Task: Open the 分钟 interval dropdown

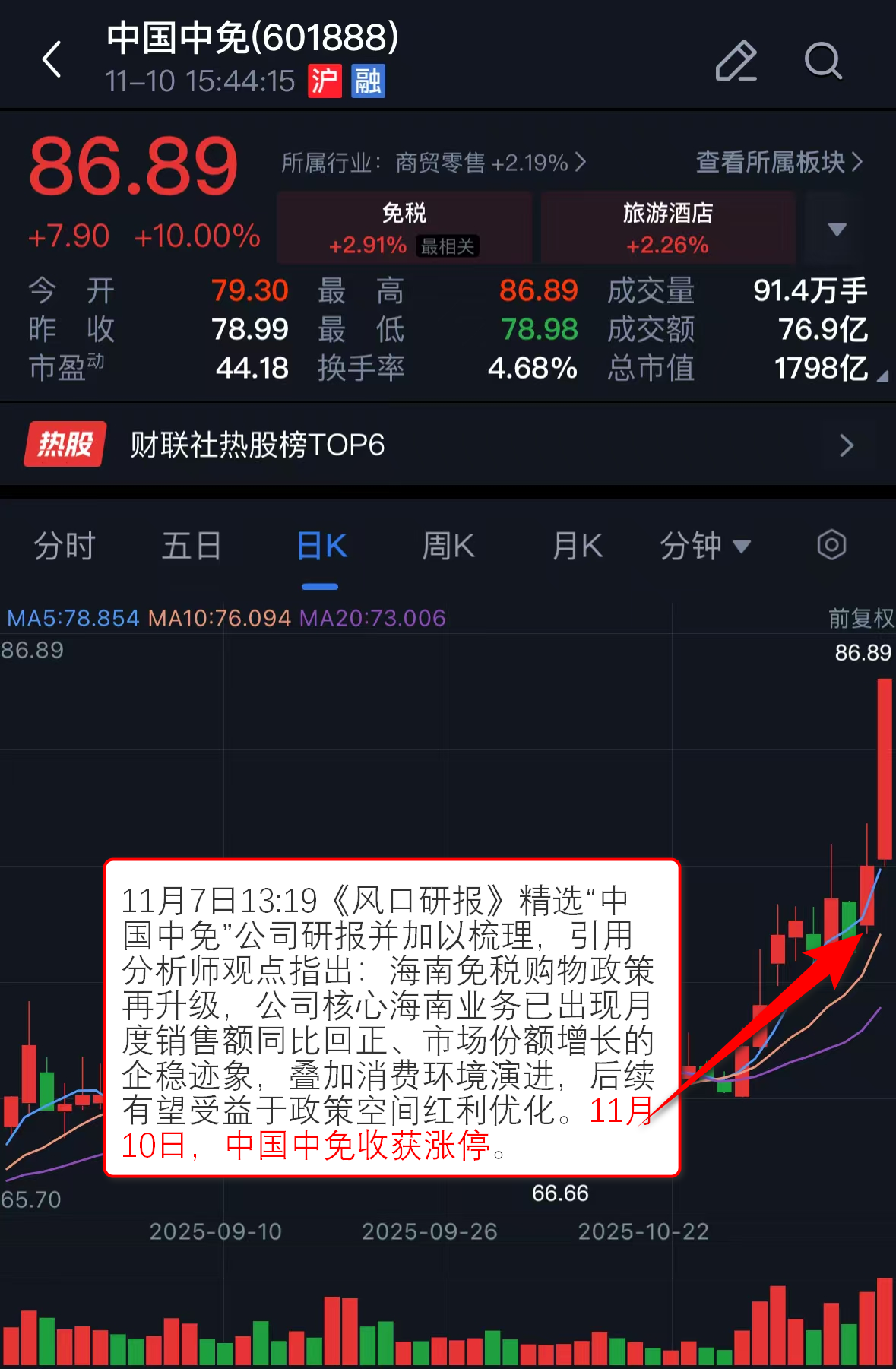Action: 704,546
